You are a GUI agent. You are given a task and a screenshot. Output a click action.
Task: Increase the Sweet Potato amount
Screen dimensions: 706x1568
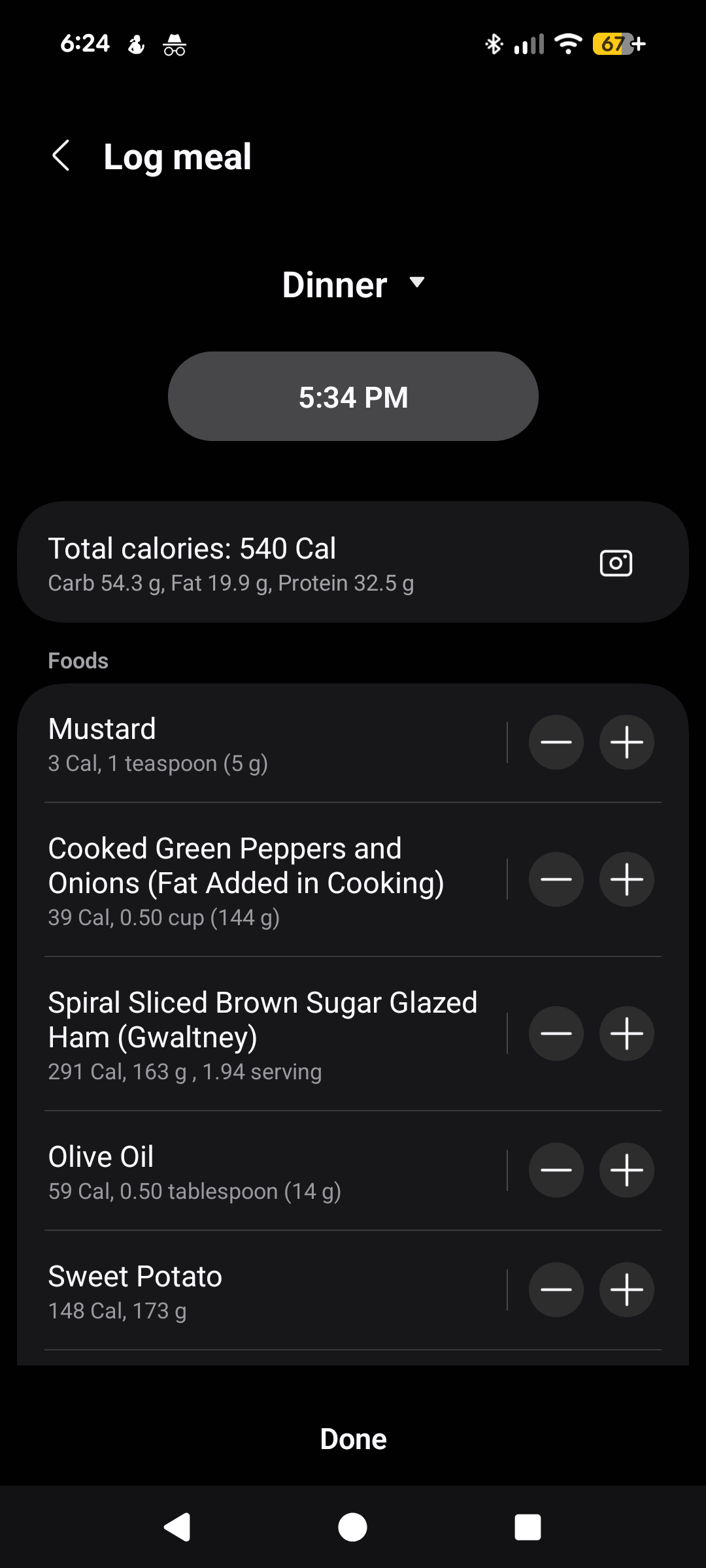pyautogui.click(x=627, y=1290)
